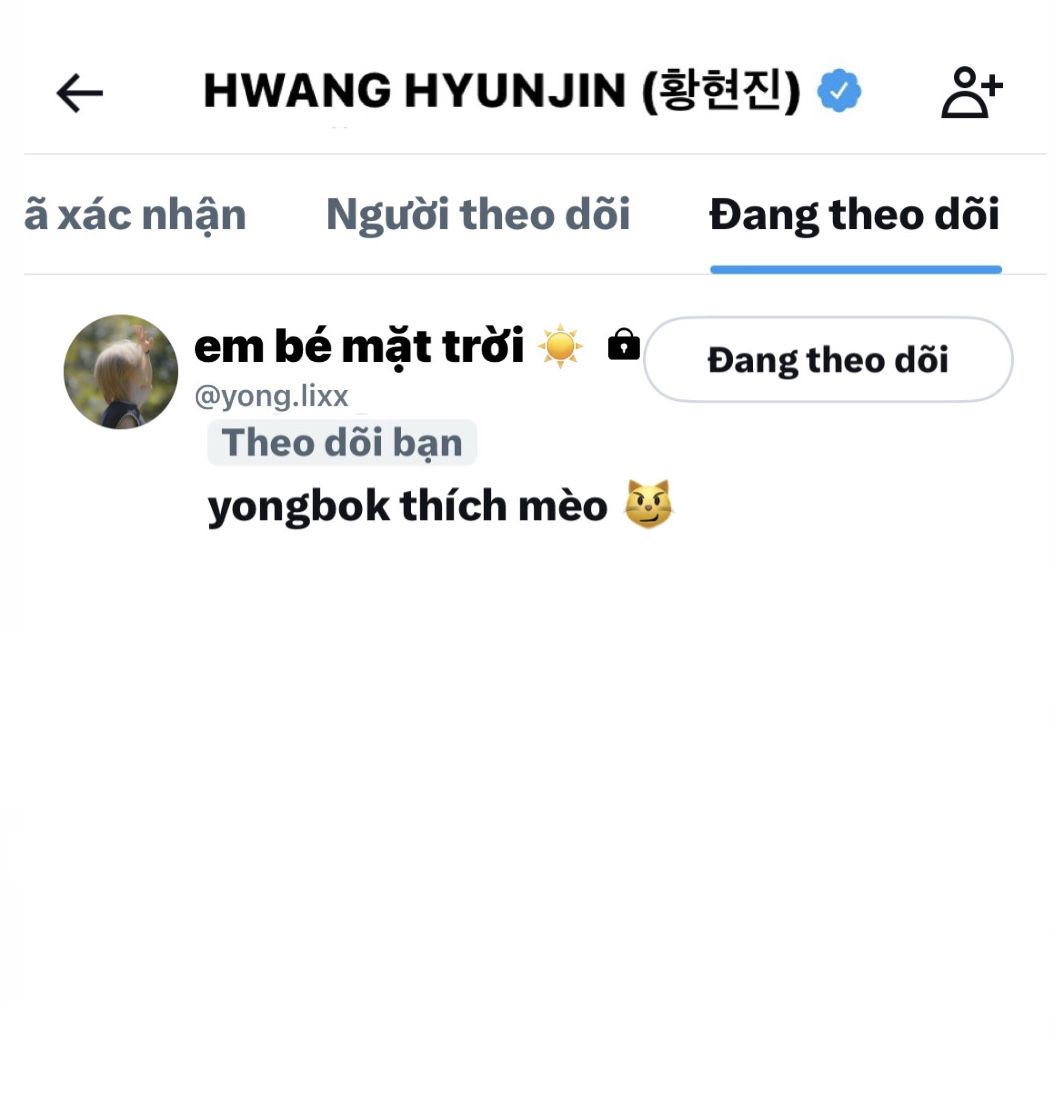The image size is (1056, 1119).
Task: Tap the add-person icon
Action: pos(971,93)
